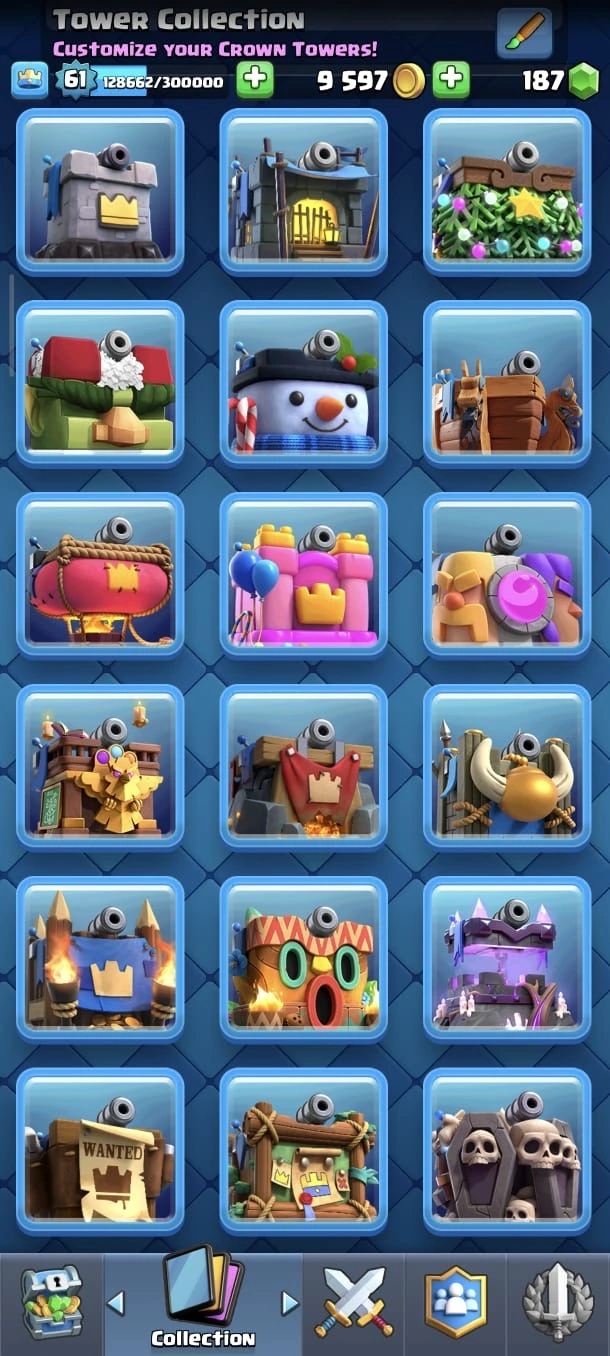Image resolution: width=610 pixels, height=1356 pixels.
Task: Open the paintbrush customize button
Action: (x=524, y=32)
